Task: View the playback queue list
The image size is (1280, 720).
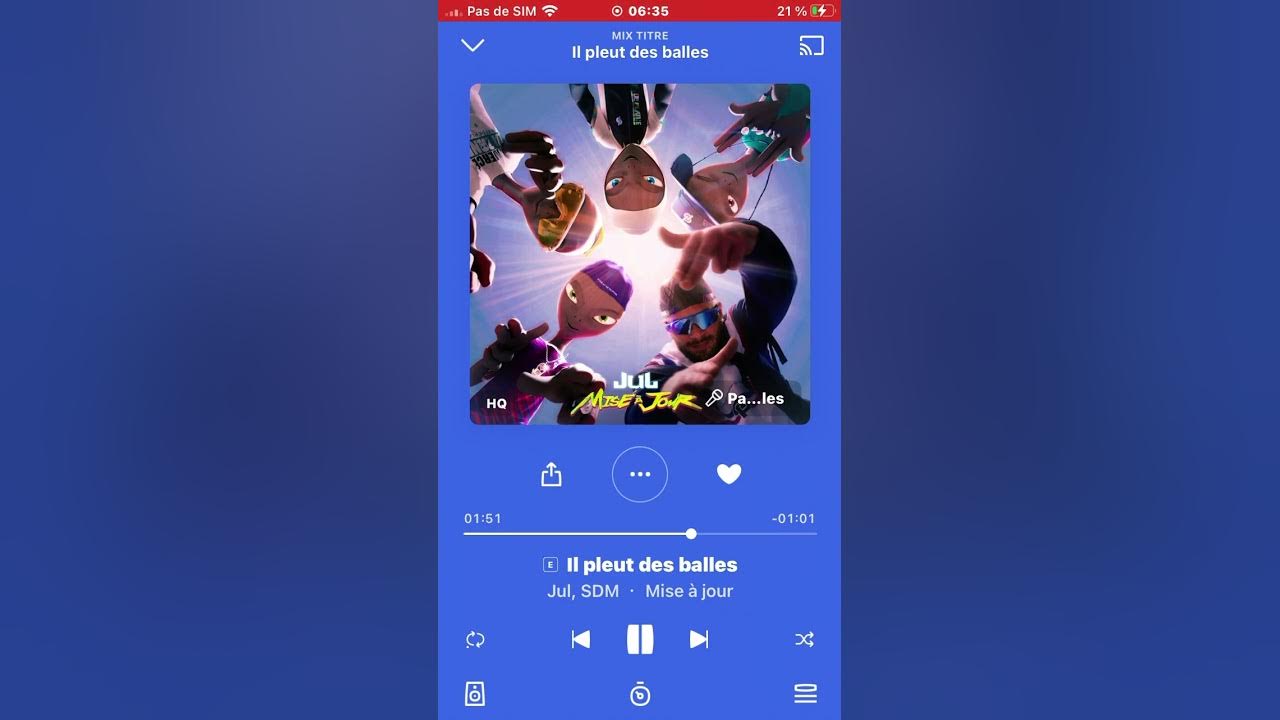Action: tap(805, 694)
